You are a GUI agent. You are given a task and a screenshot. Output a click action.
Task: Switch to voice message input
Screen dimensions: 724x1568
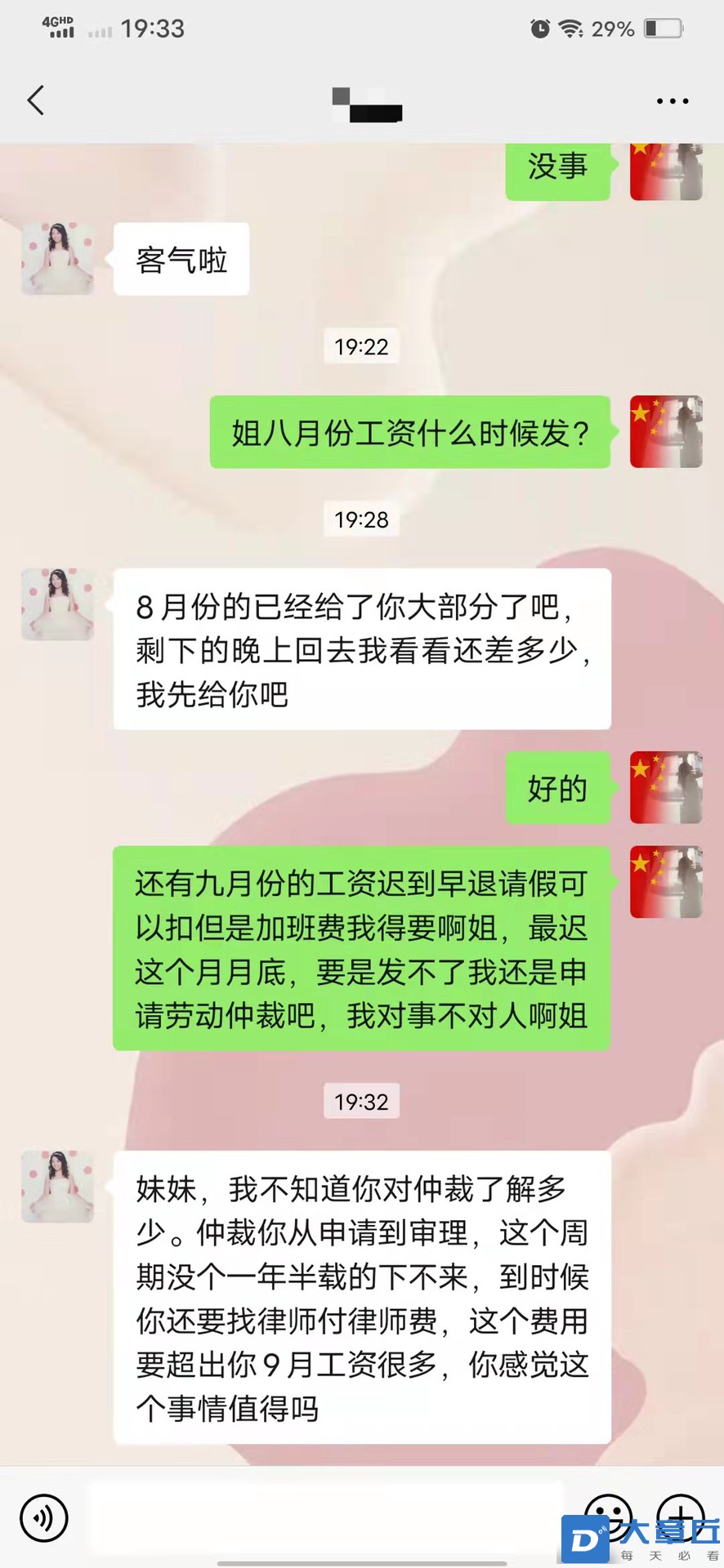44,1518
